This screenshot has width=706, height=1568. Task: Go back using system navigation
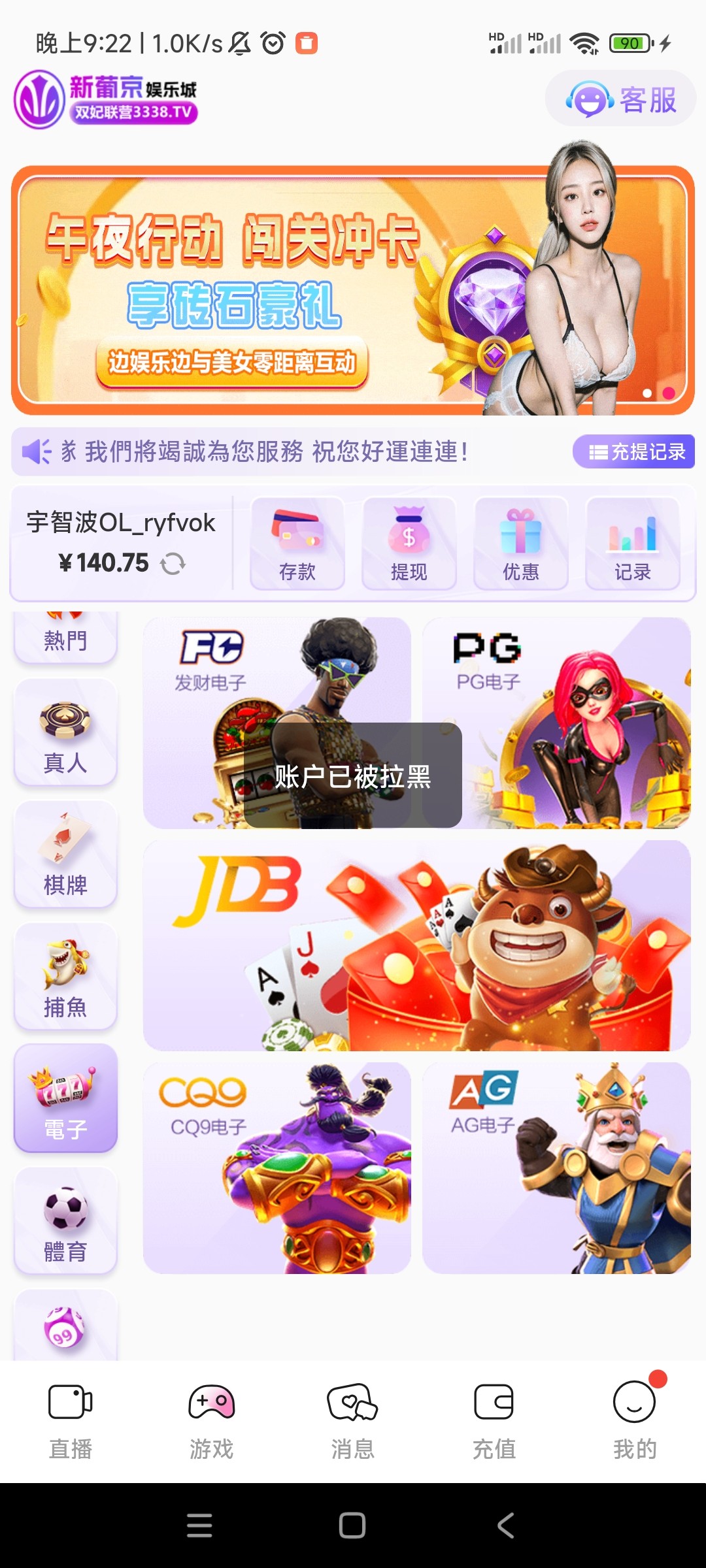pos(505,1526)
